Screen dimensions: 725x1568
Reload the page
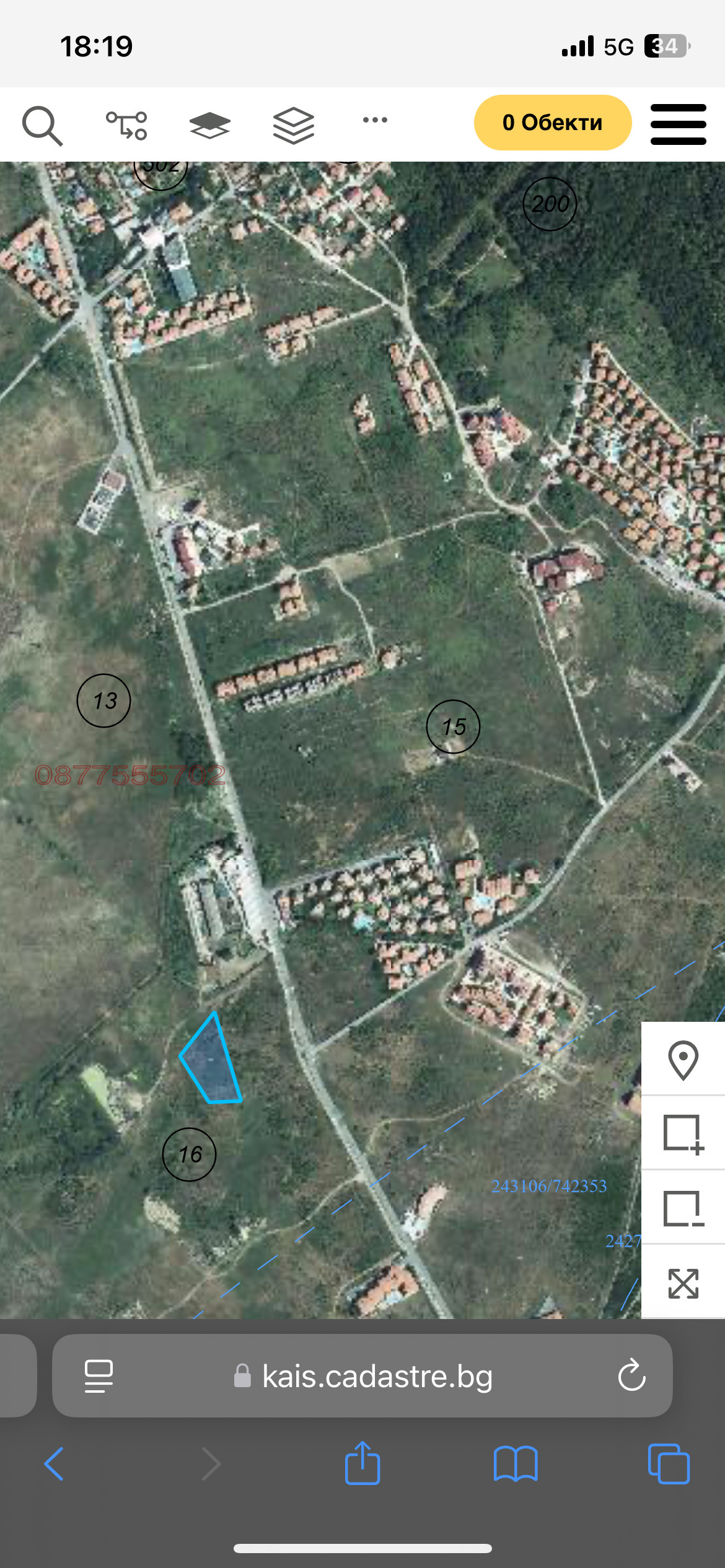(631, 1376)
